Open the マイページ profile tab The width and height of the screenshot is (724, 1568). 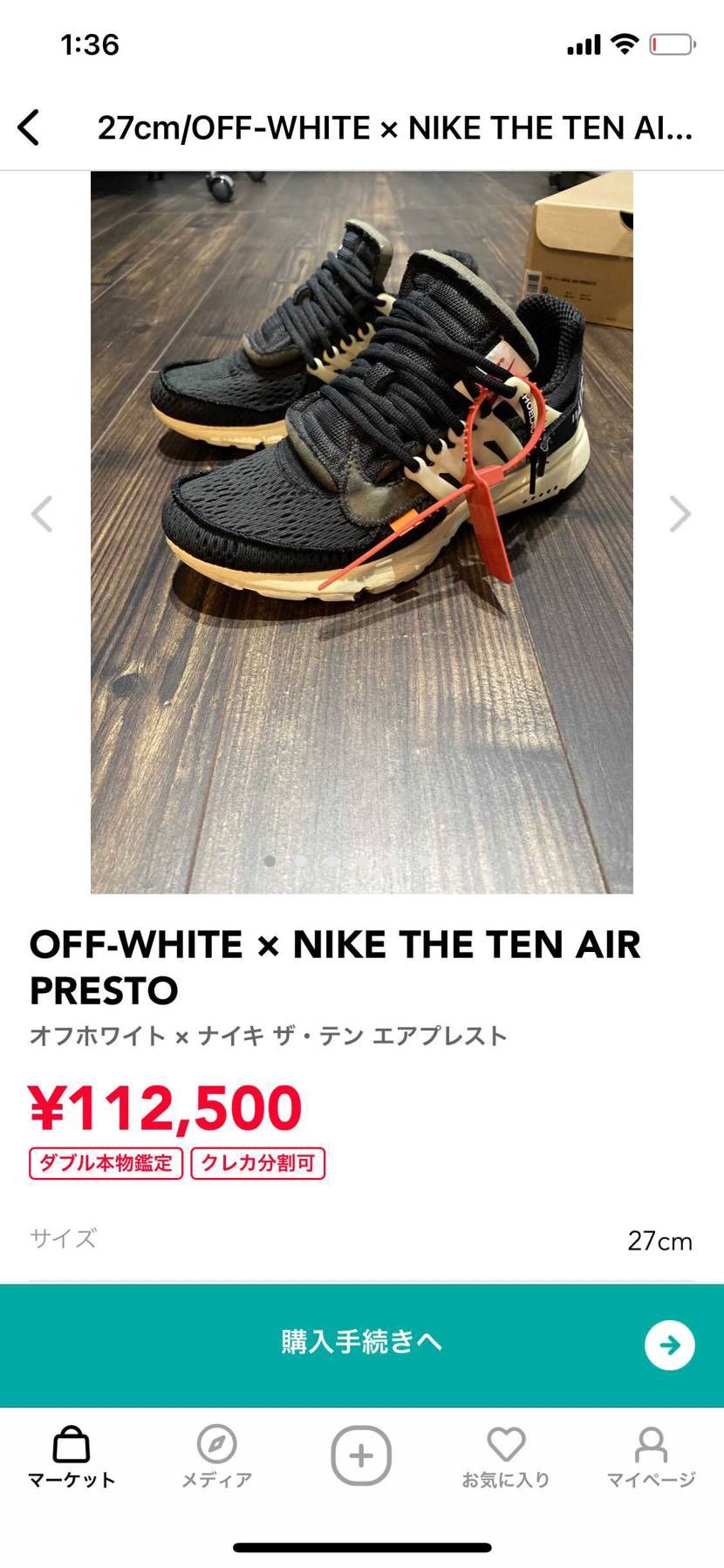point(651,1457)
